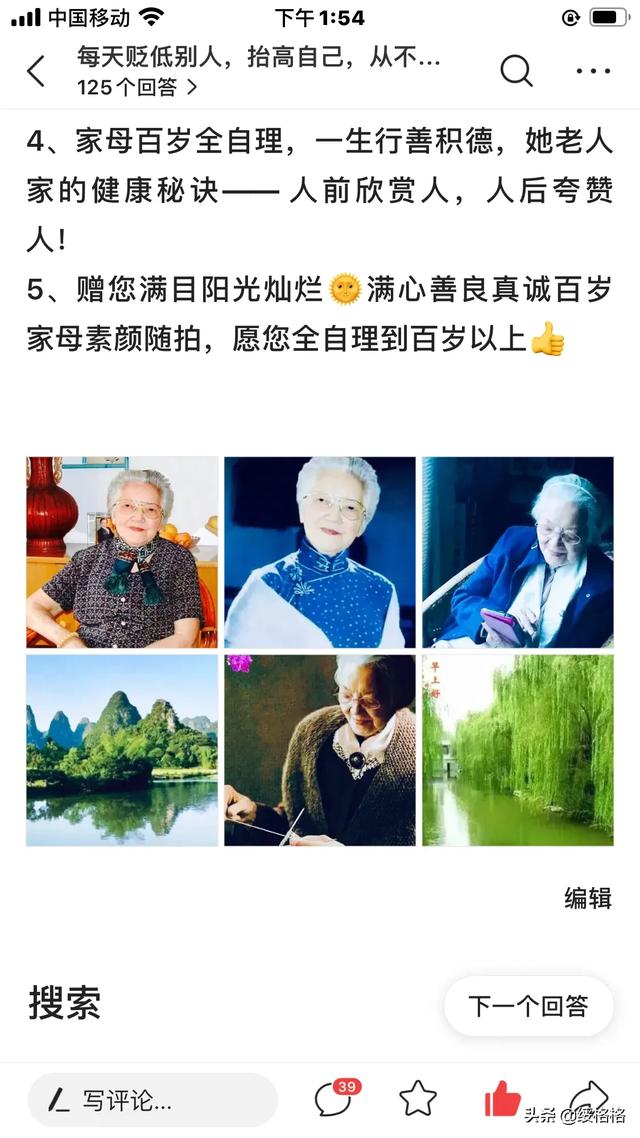Open the comments with 39 badge

tap(333, 1099)
